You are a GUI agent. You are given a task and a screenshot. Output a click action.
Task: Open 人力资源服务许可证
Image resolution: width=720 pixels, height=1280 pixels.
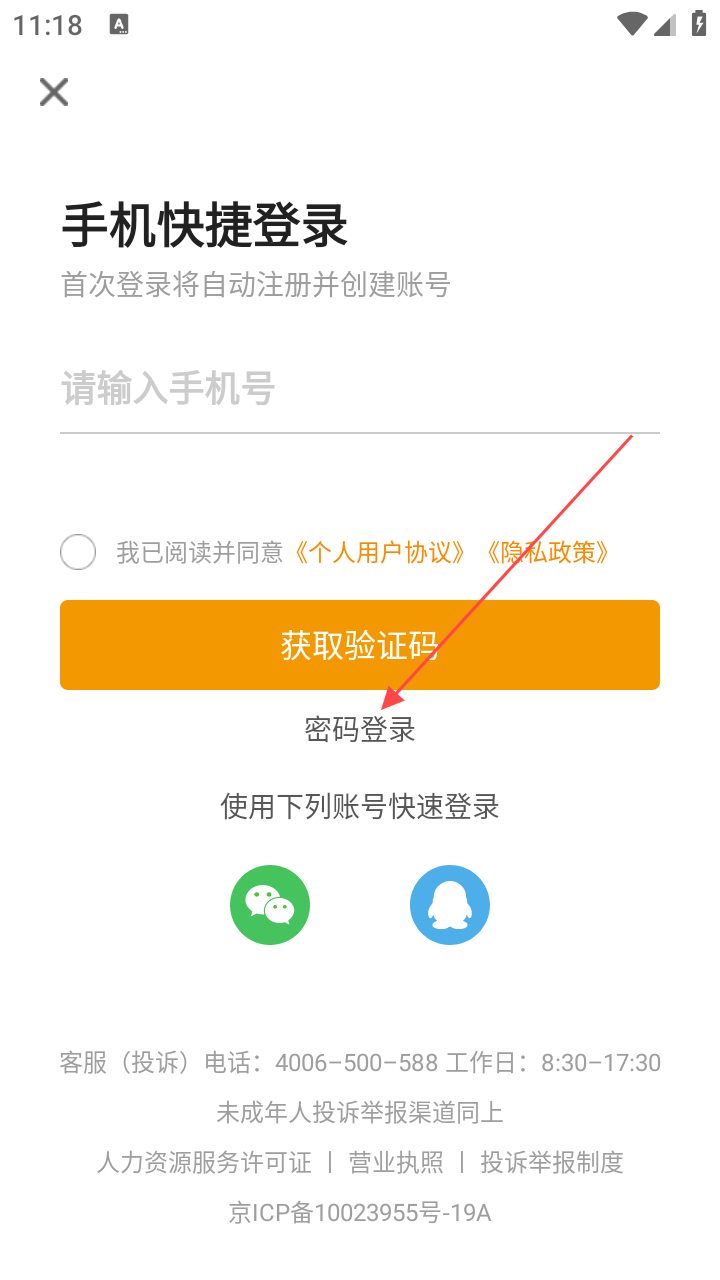click(x=205, y=1162)
